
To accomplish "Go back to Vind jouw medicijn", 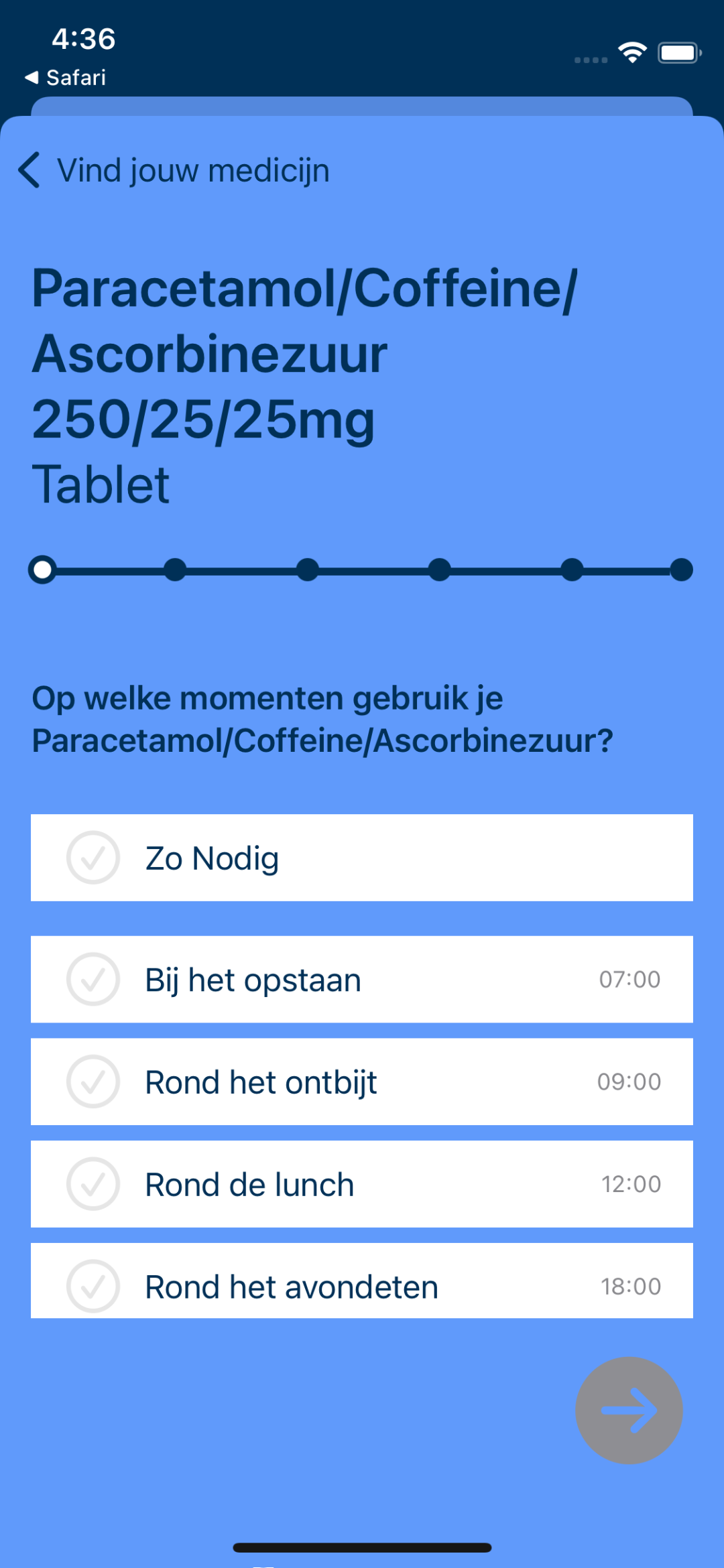I will point(174,170).
